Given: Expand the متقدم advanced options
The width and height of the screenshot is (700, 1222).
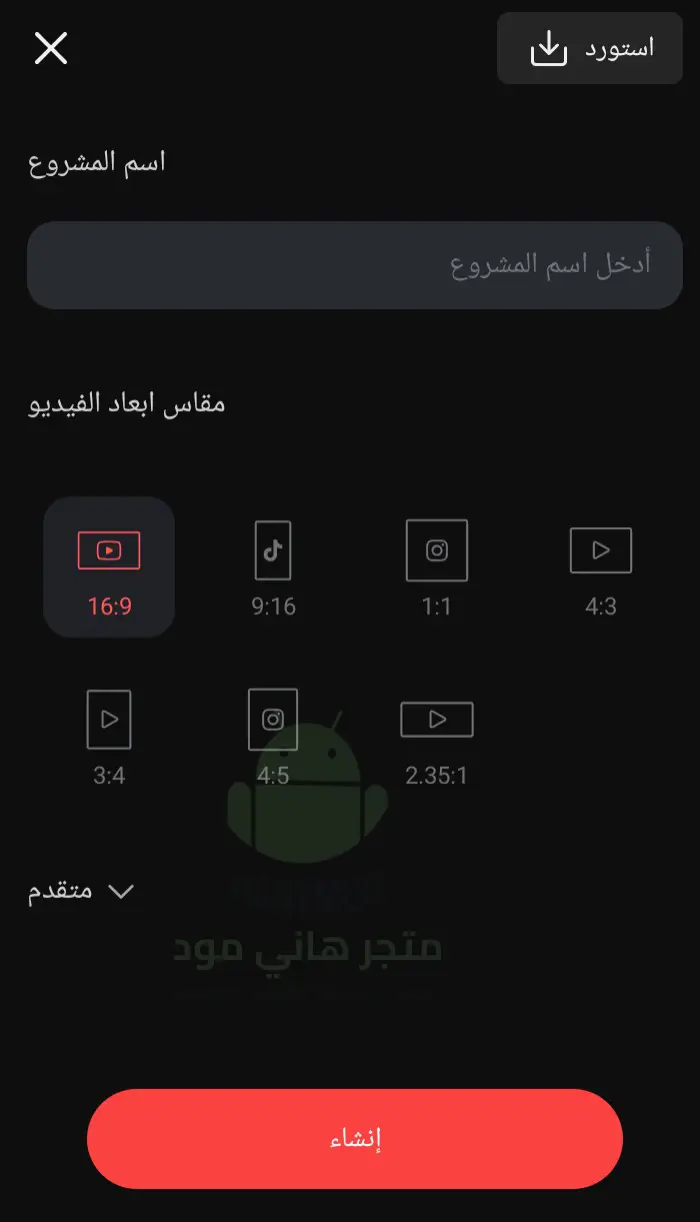Looking at the screenshot, I should tap(81, 891).
